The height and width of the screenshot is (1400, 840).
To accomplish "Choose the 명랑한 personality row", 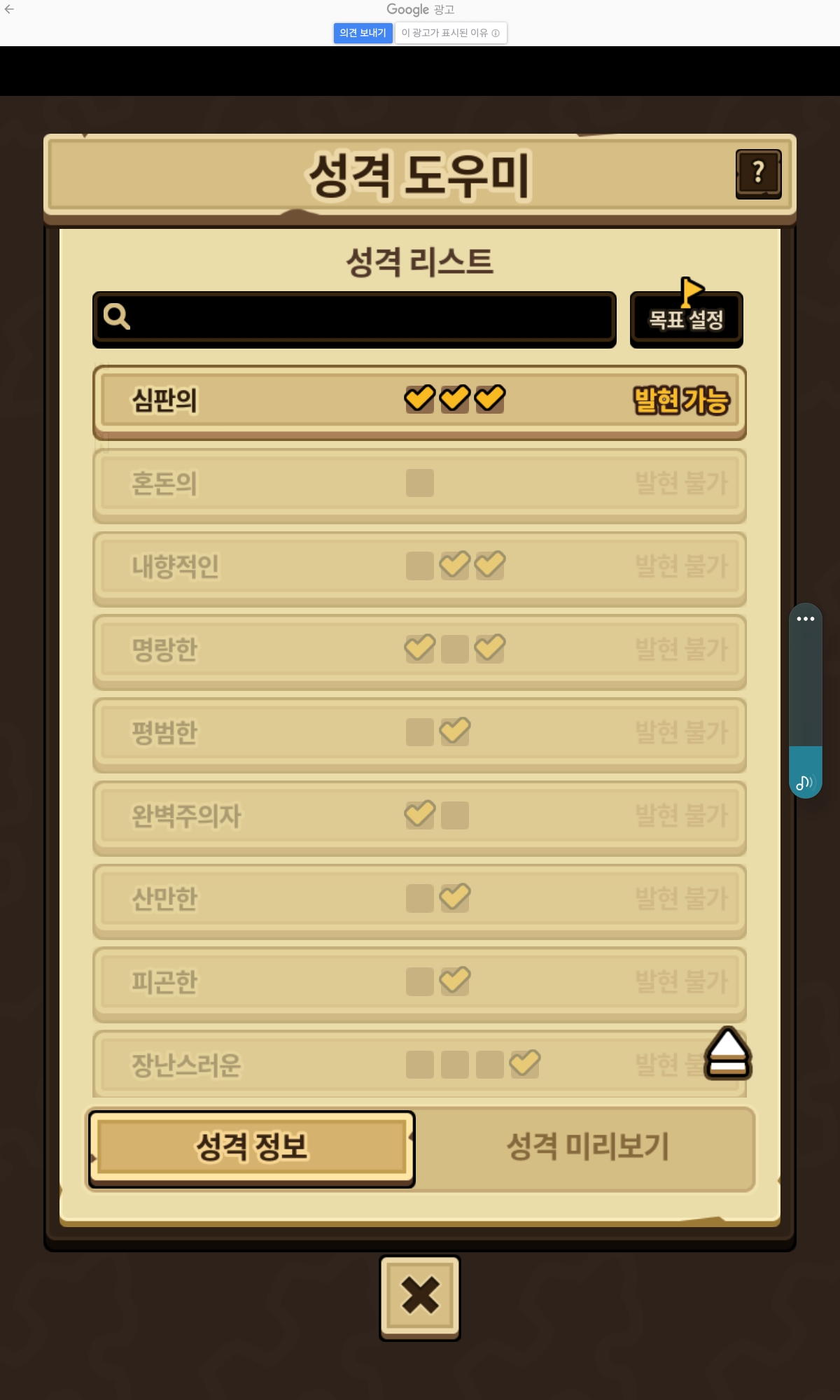I will (419, 650).
